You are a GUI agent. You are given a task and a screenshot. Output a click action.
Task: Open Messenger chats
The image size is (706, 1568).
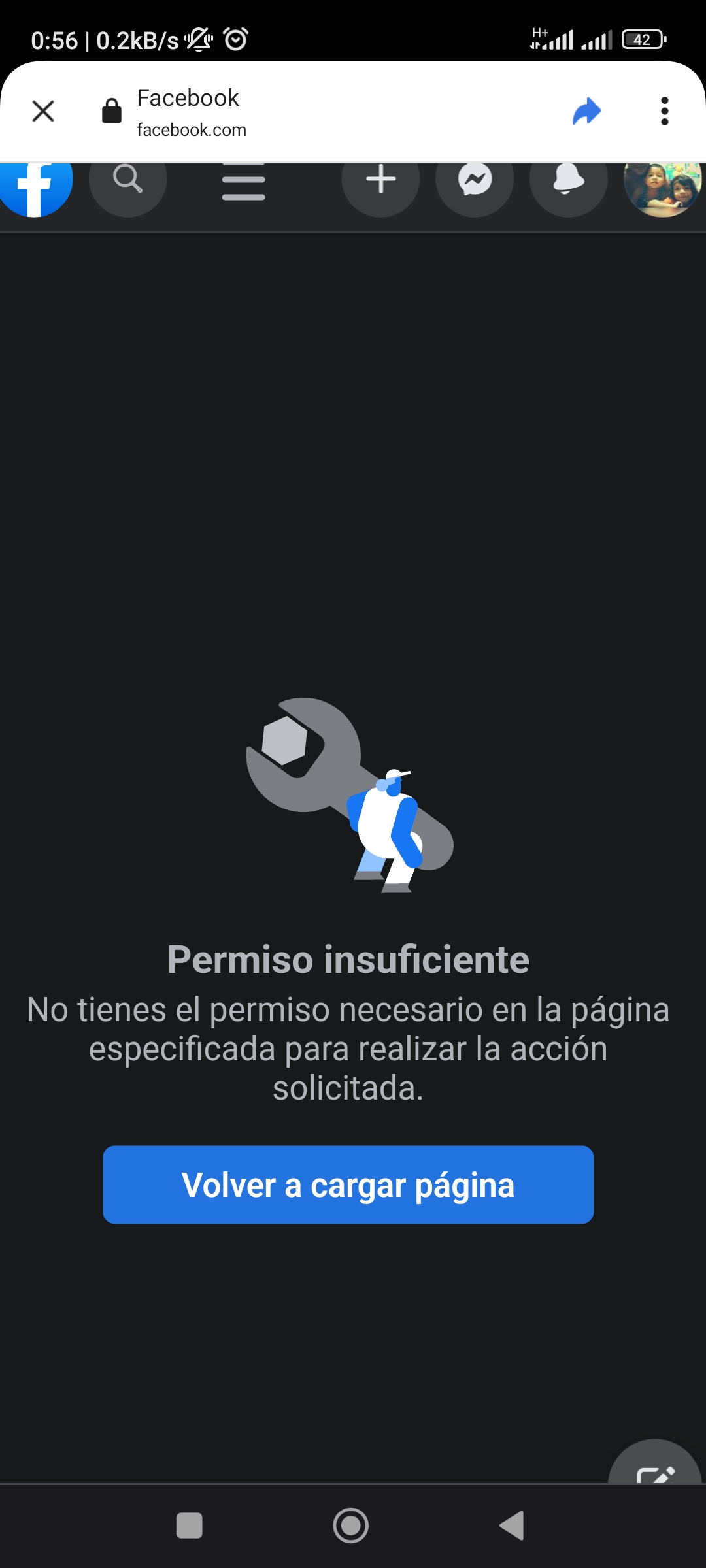(x=475, y=180)
